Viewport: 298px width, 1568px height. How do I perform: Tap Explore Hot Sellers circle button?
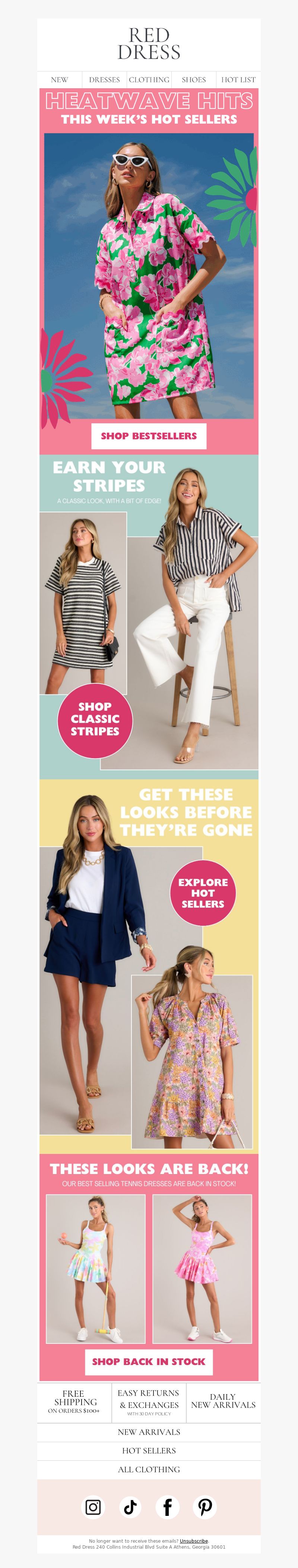(202, 892)
